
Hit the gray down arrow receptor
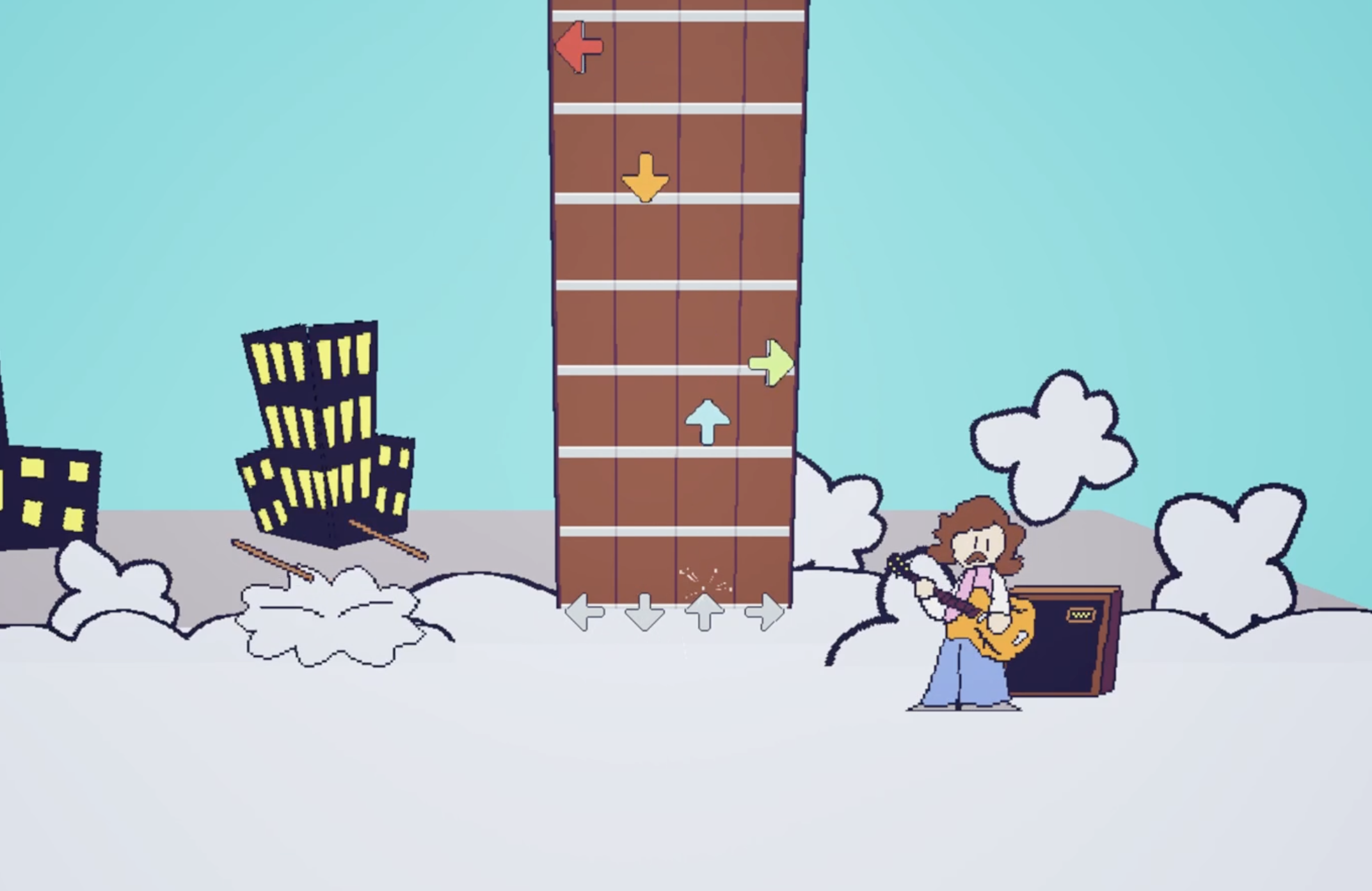pyautogui.click(x=644, y=613)
